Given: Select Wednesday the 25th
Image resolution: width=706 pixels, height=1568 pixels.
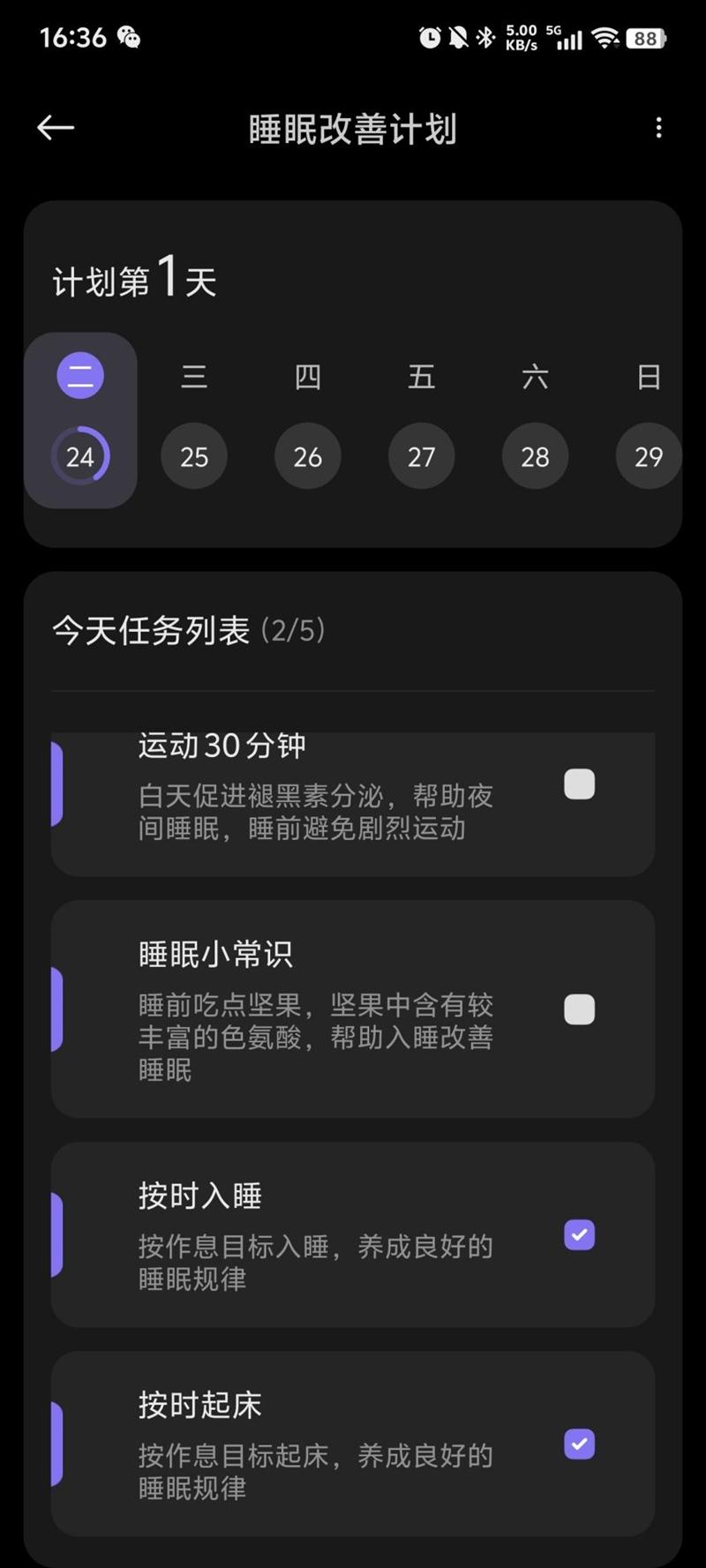Looking at the screenshot, I should coord(194,456).
